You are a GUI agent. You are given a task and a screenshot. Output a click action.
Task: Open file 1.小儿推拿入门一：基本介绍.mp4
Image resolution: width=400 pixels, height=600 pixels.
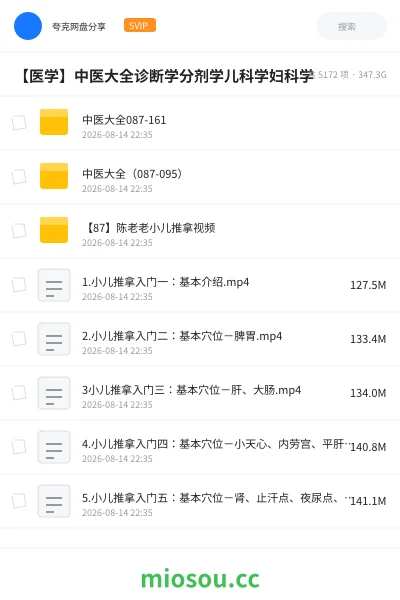(200, 285)
